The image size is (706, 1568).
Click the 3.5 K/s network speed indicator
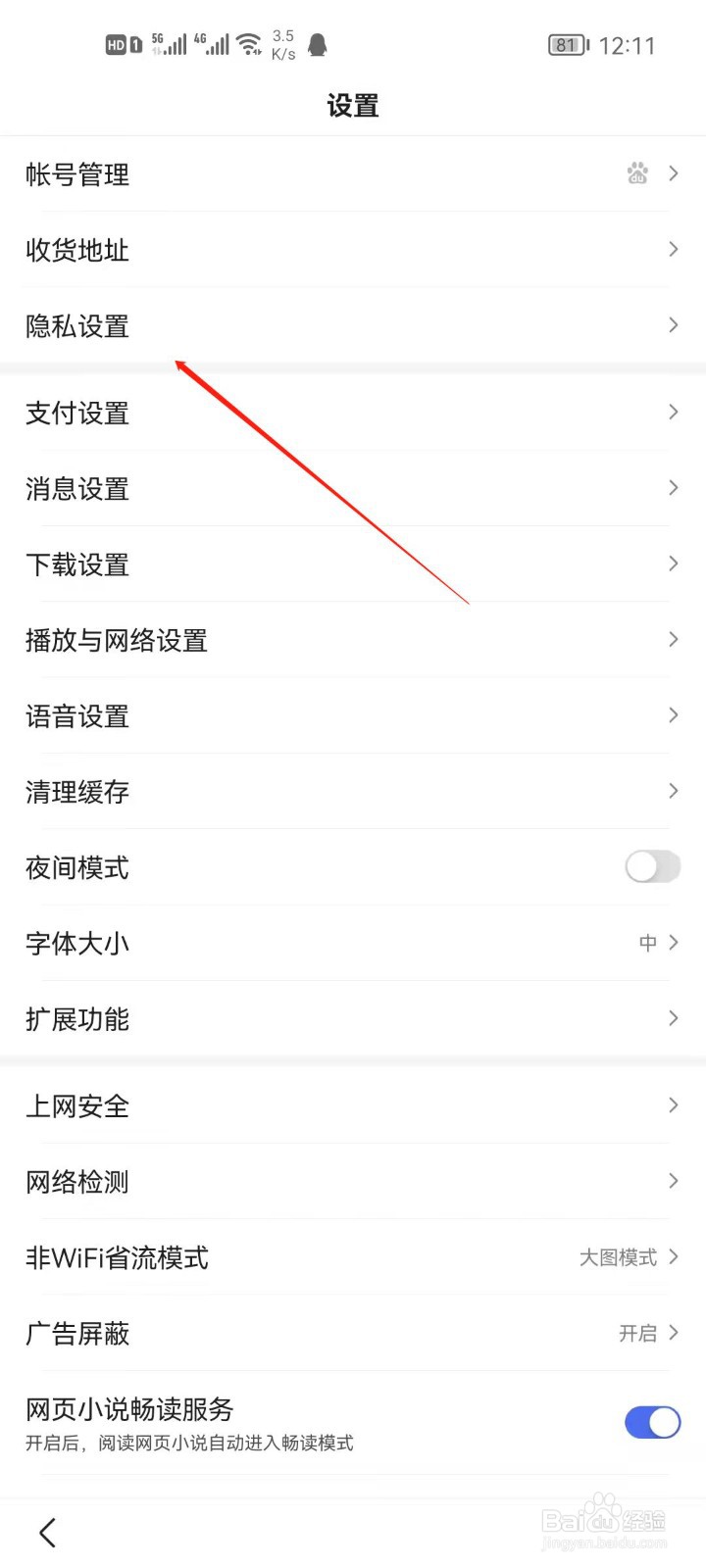click(x=283, y=43)
